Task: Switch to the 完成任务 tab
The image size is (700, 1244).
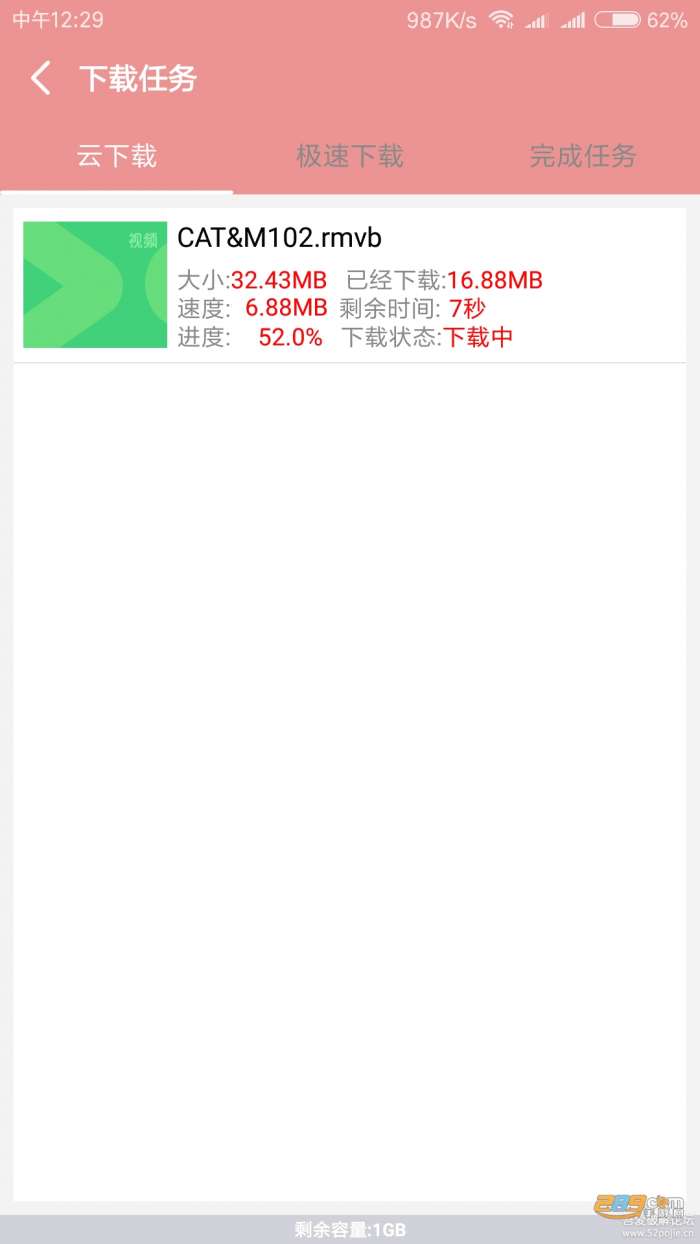Action: point(582,156)
